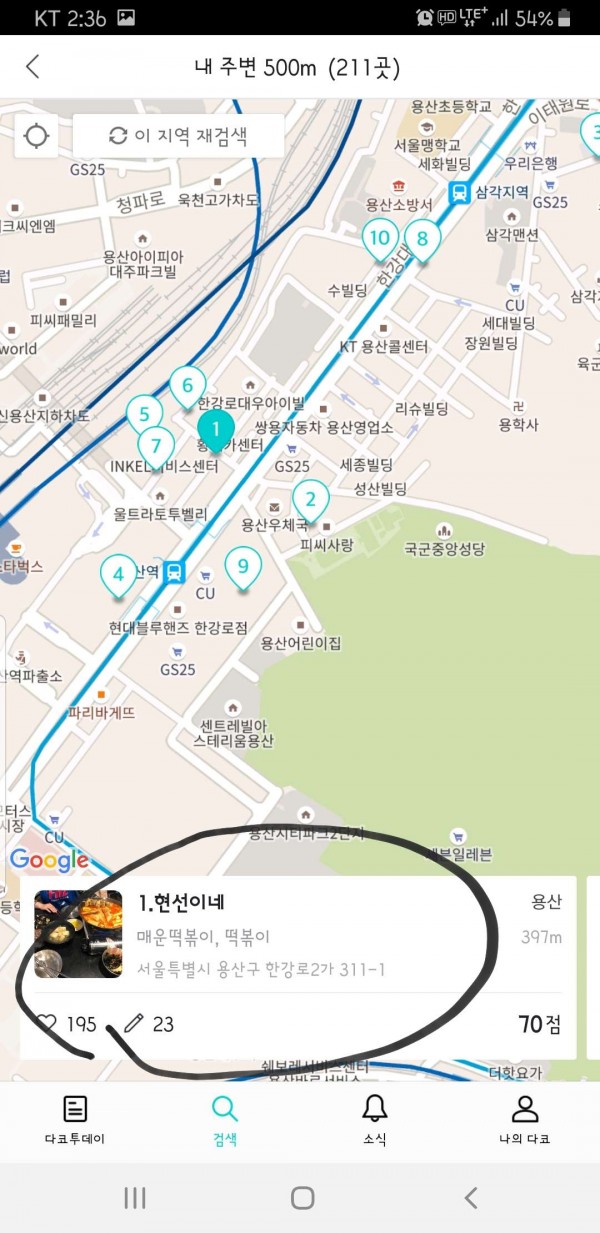This screenshot has width=600, height=1233.
Task: Open the 소식 notifications tab
Action: point(375,1119)
